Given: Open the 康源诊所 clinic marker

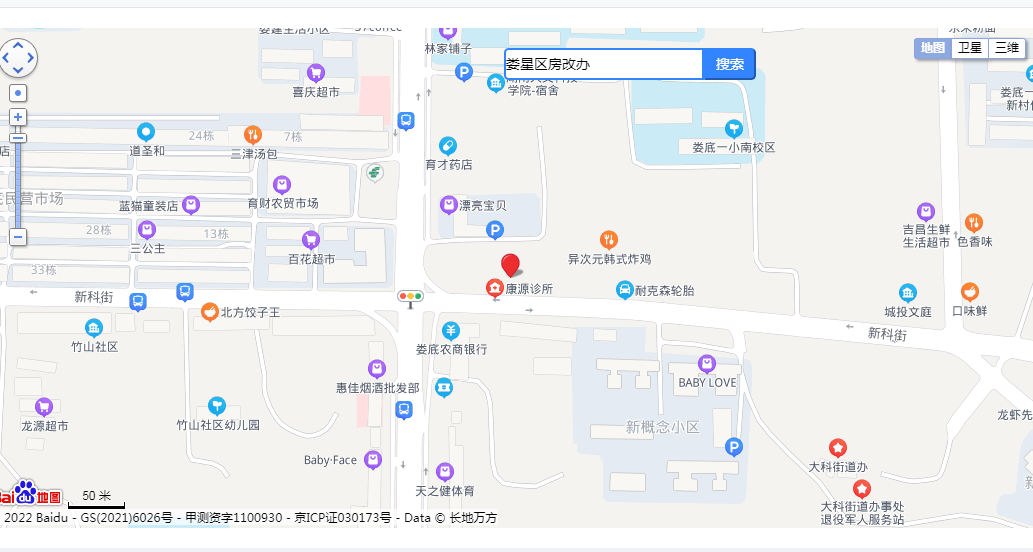Looking at the screenshot, I should (x=494, y=289).
